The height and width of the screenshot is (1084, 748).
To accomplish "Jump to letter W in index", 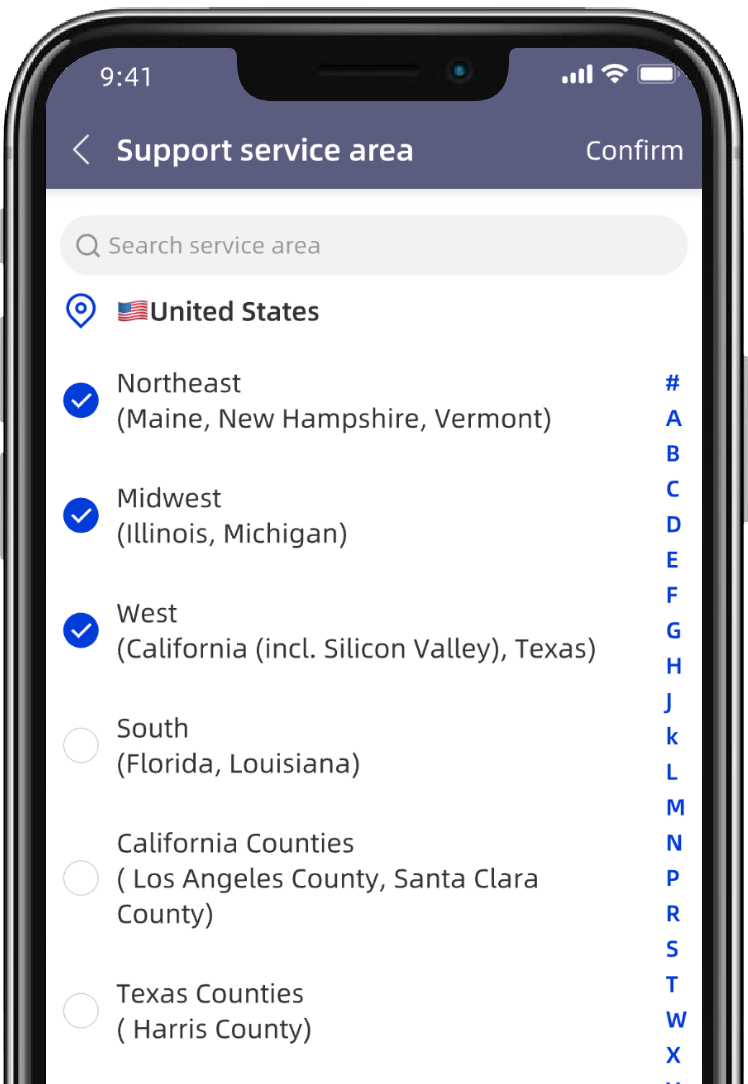I will [676, 1020].
